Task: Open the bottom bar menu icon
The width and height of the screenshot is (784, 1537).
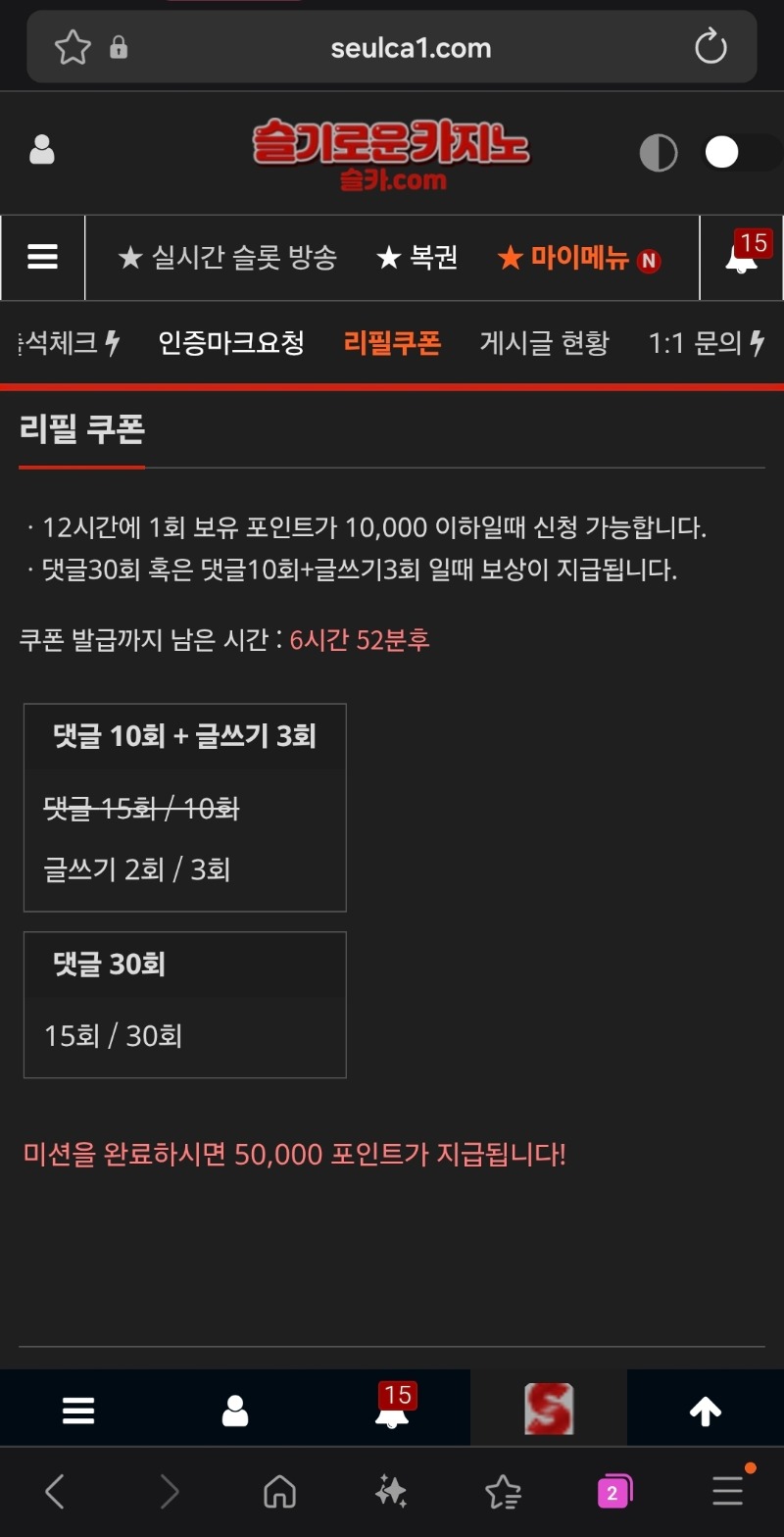Action: [x=78, y=1410]
